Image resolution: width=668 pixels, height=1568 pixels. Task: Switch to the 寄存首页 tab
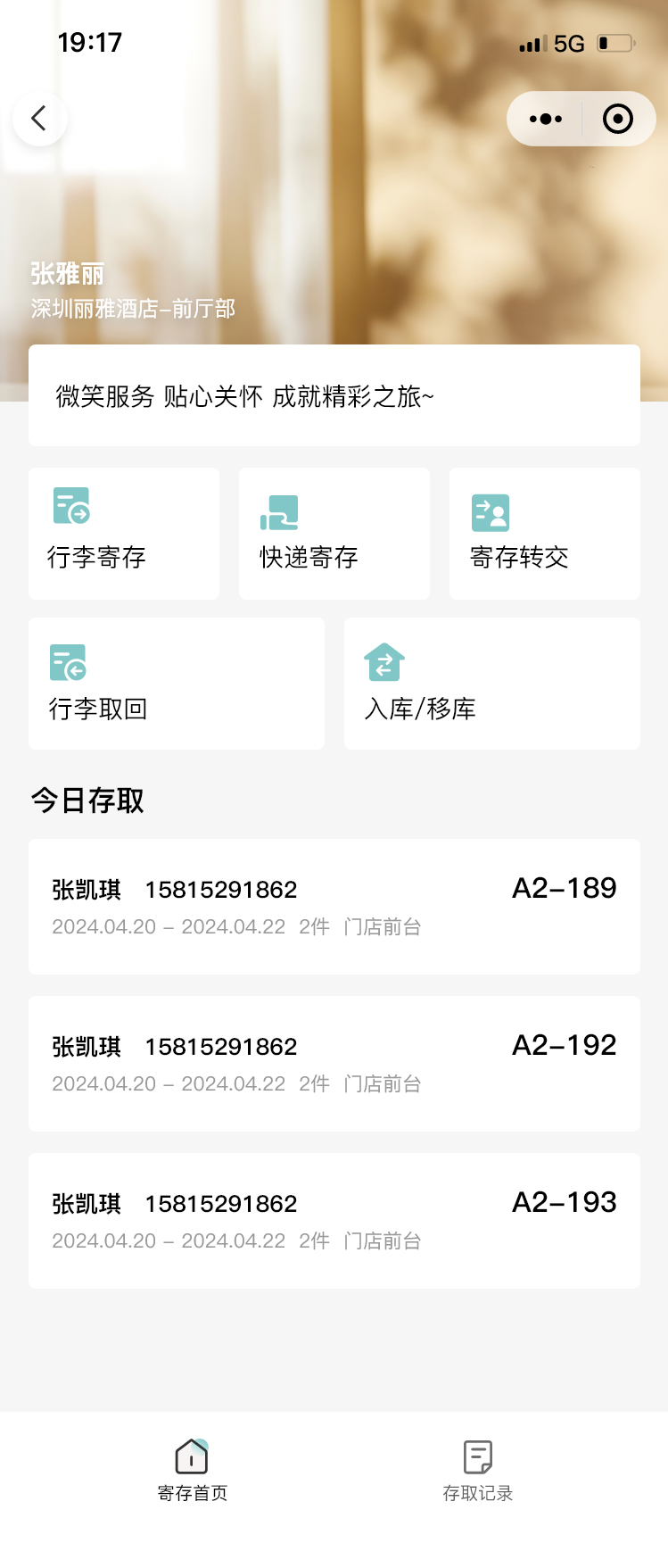pyautogui.click(x=192, y=1470)
